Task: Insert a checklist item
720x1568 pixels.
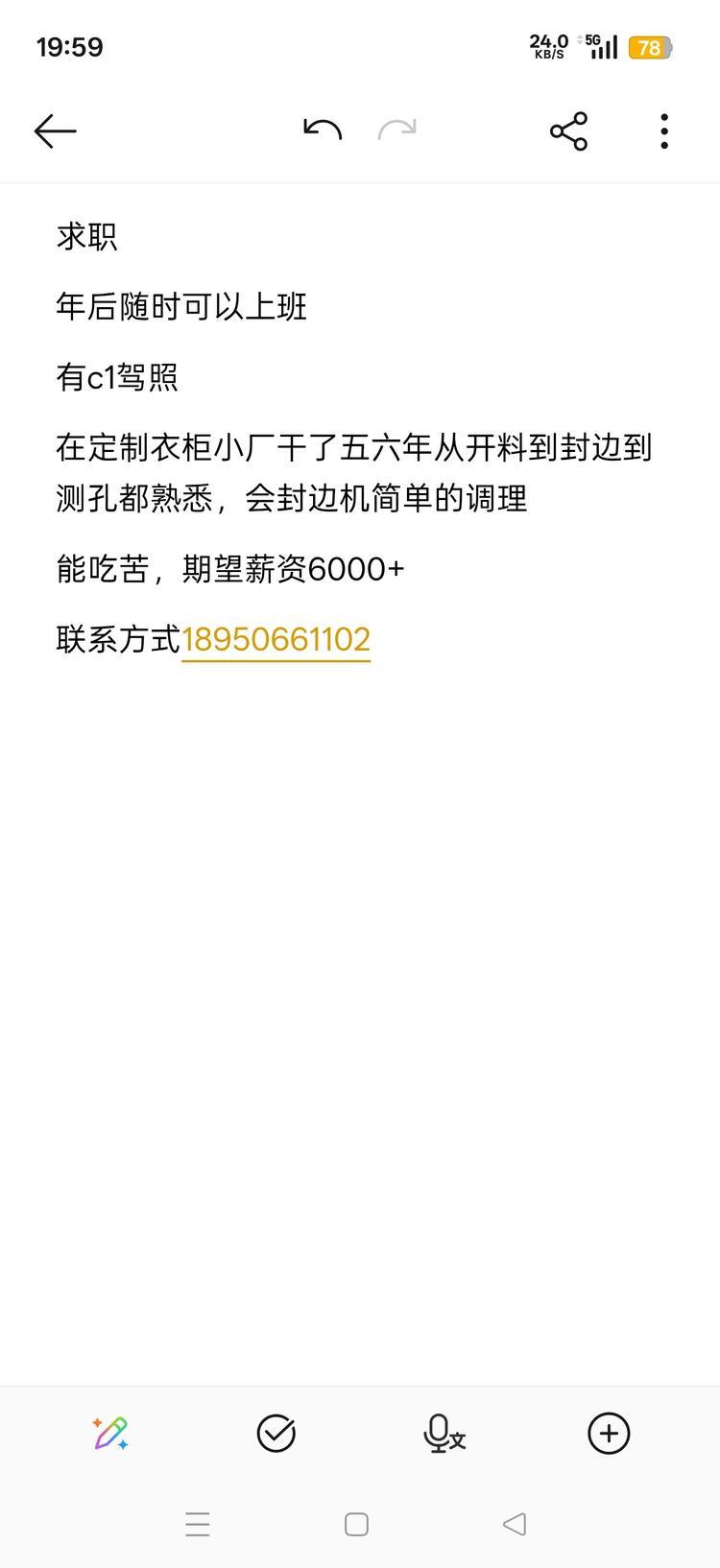Action: pos(276,1434)
